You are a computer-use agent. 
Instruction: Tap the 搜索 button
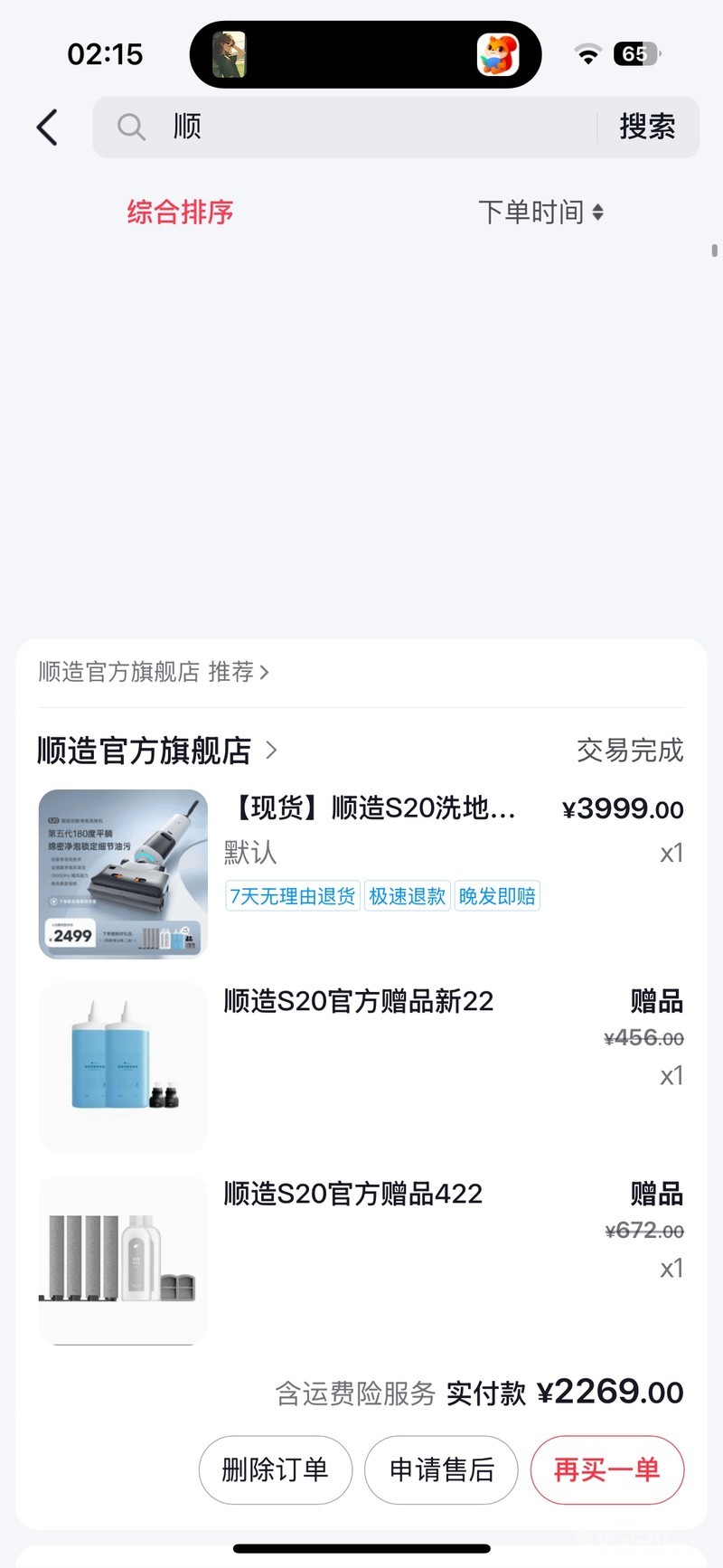pos(647,128)
